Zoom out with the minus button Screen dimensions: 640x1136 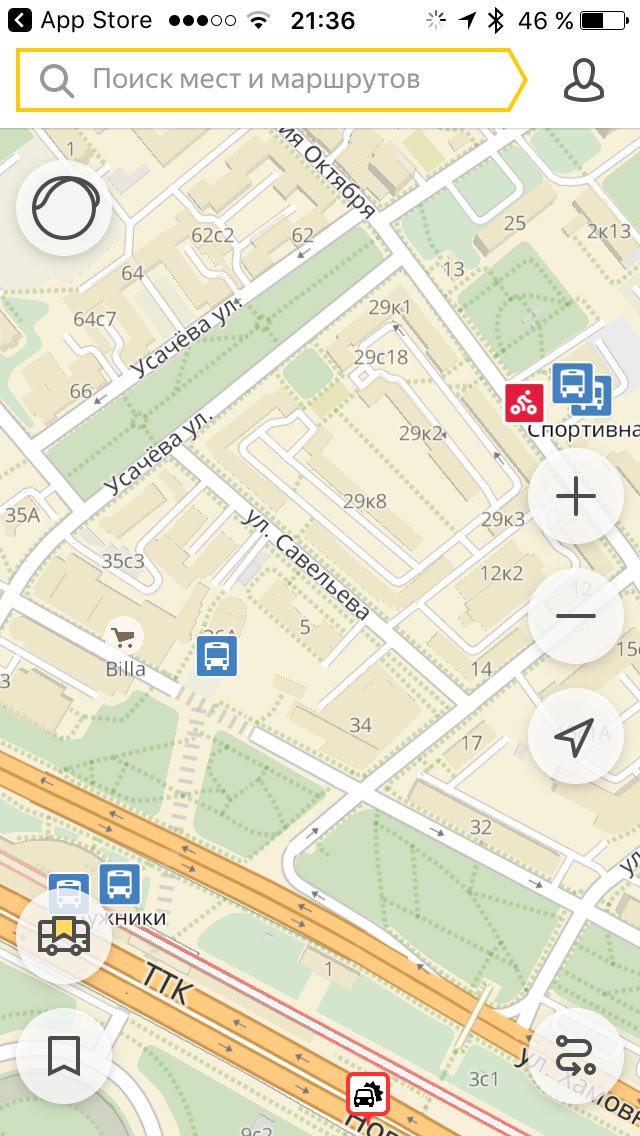[575, 616]
